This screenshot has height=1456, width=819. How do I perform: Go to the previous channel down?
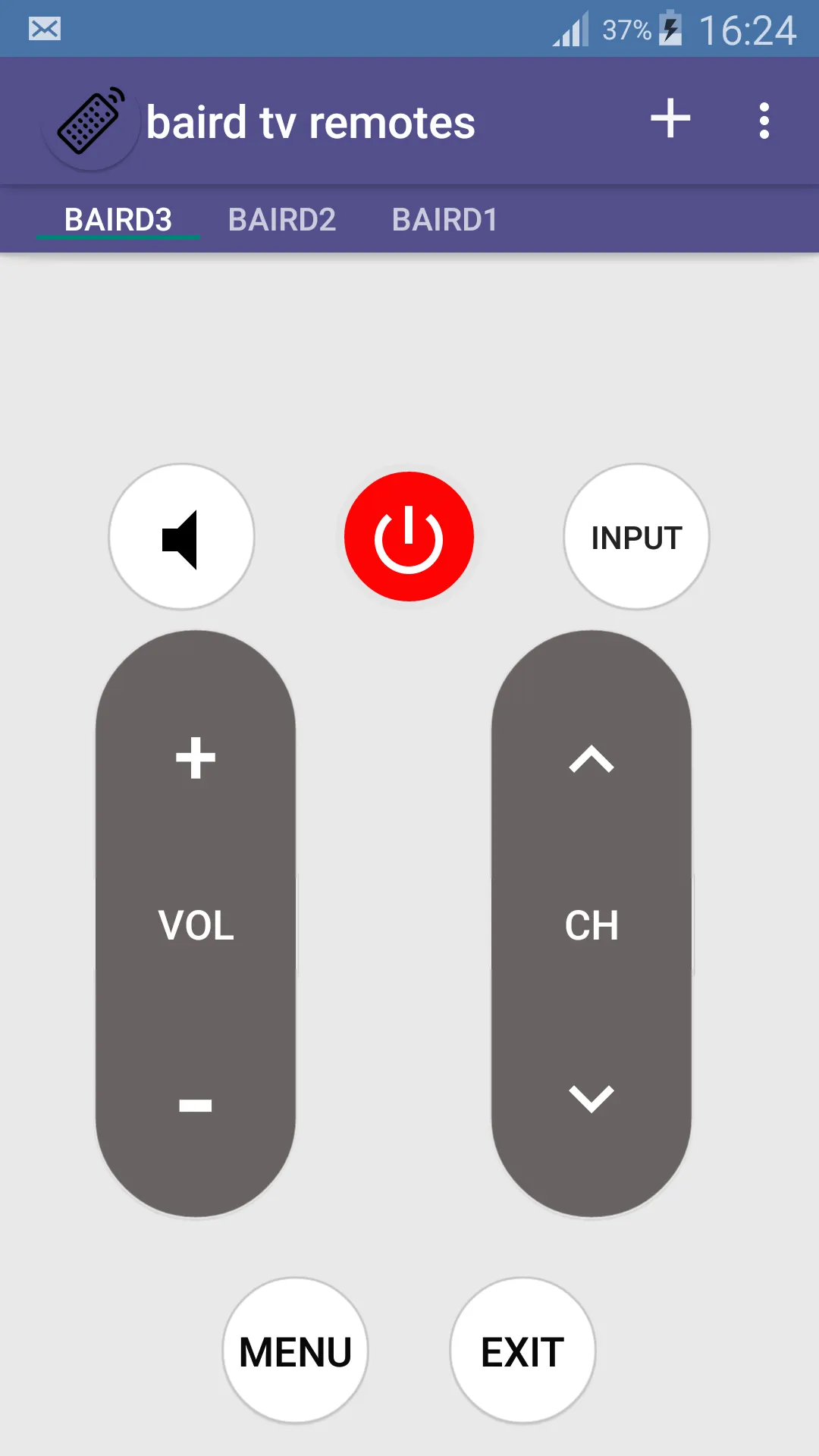pos(591,1099)
